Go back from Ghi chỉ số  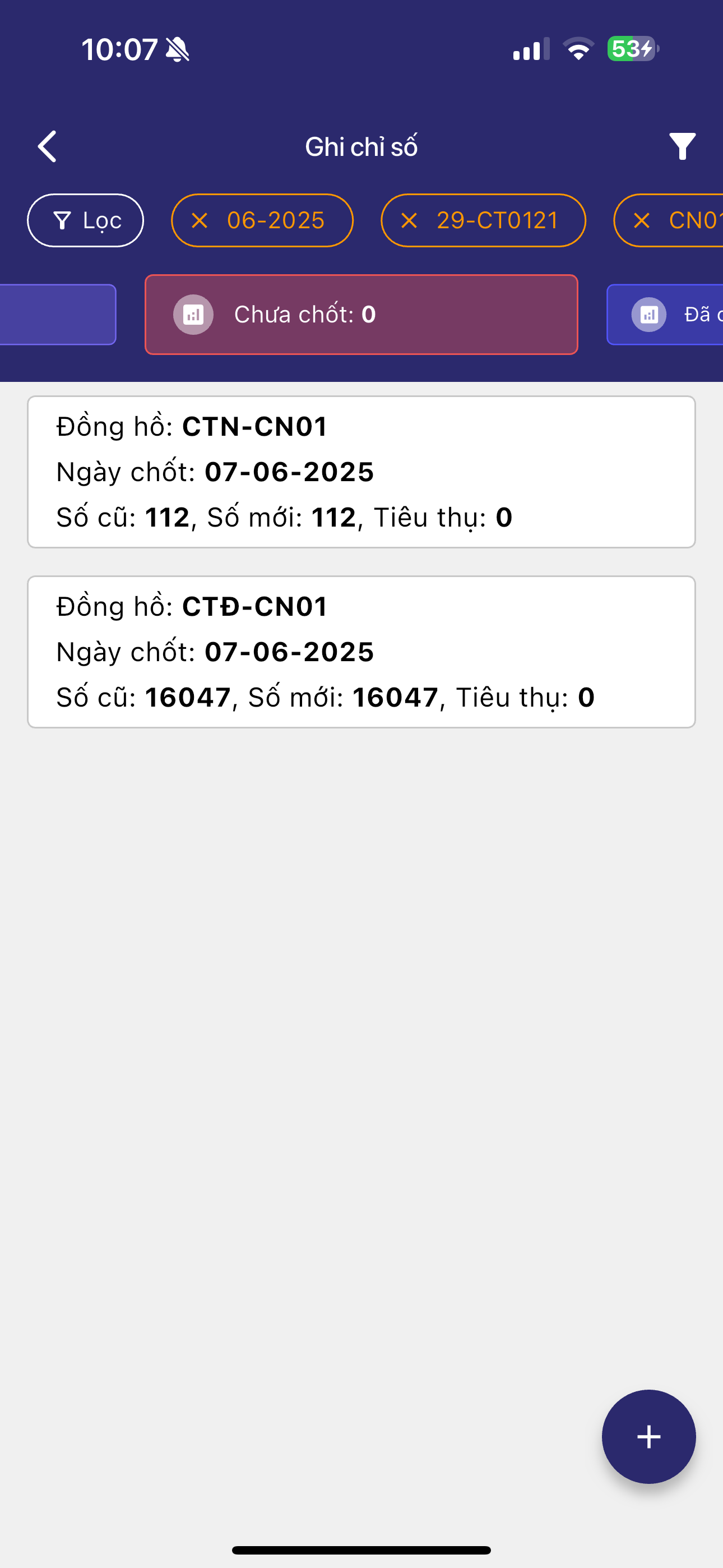tap(48, 147)
